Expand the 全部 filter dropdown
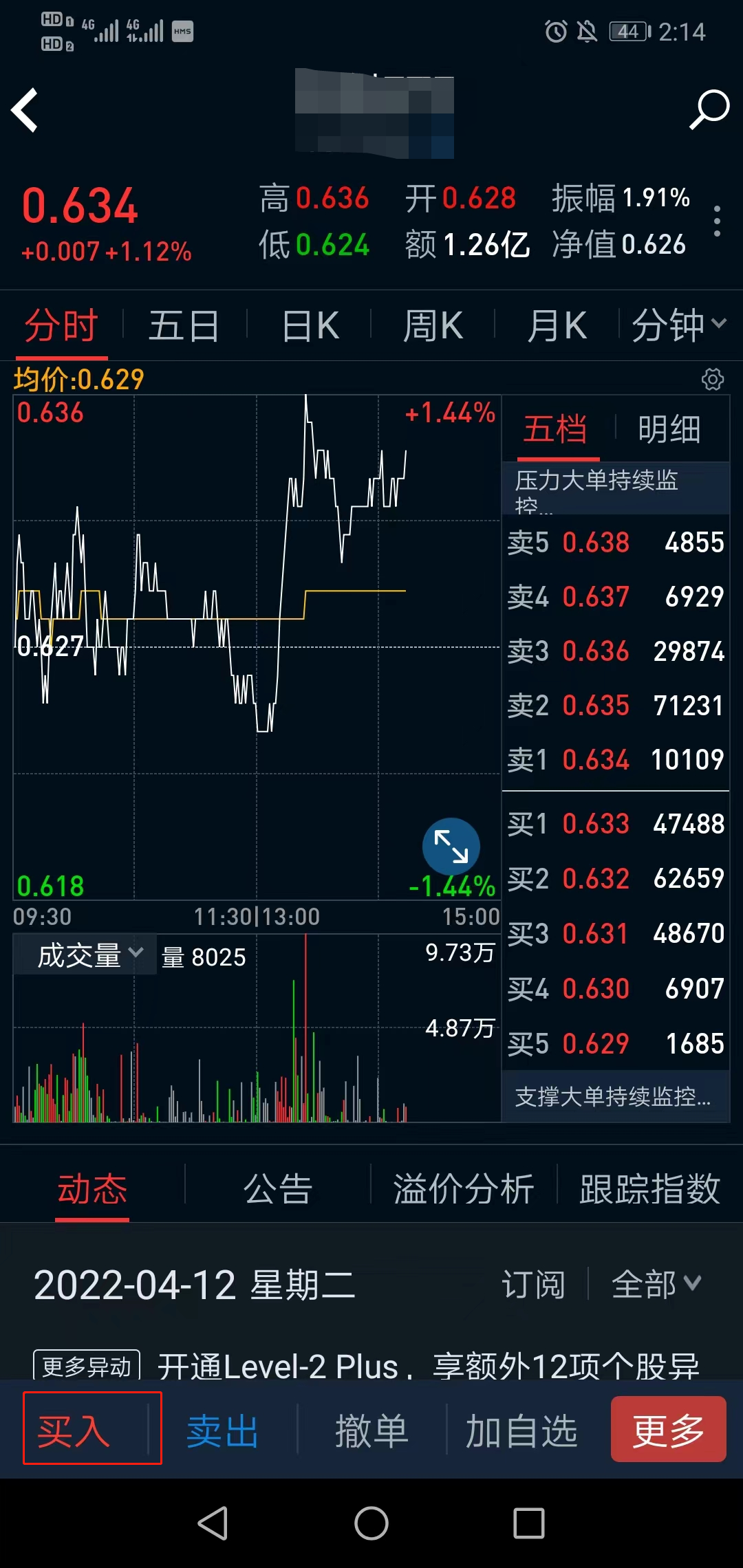 (x=656, y=1284)
